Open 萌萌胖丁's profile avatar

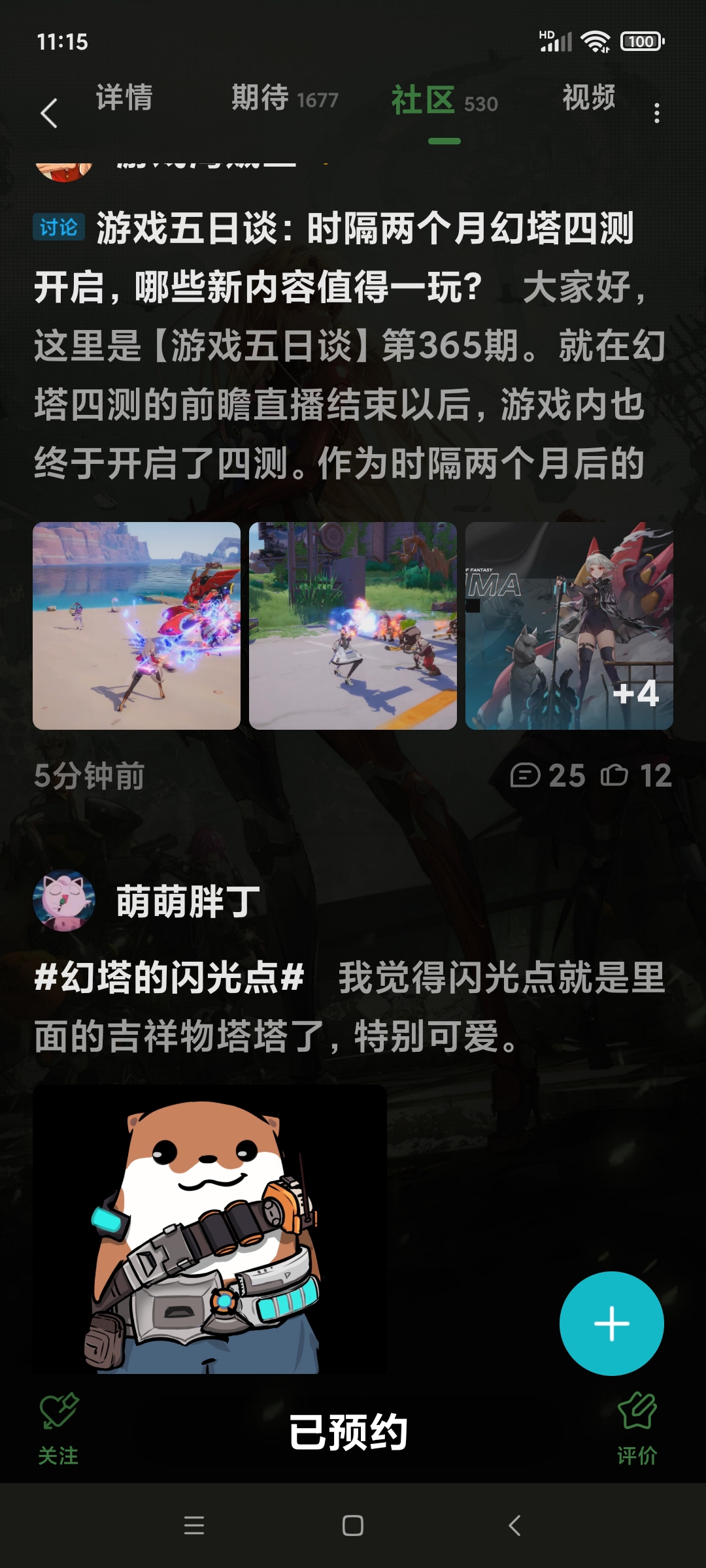[x=63, y=900]
